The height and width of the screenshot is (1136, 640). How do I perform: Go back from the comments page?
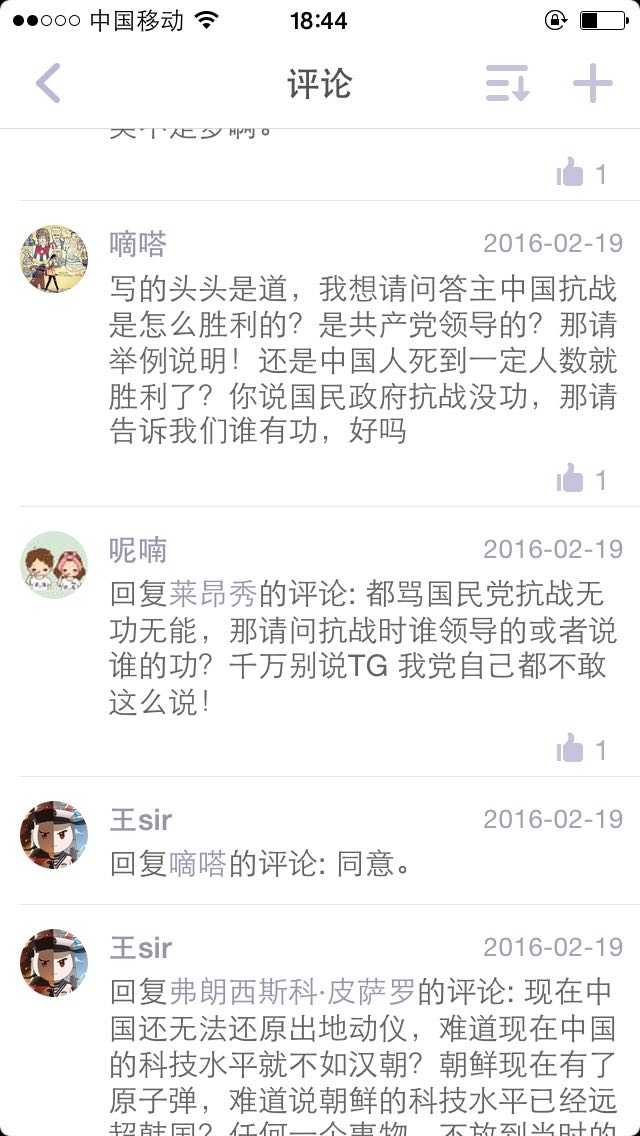[48, 83]
